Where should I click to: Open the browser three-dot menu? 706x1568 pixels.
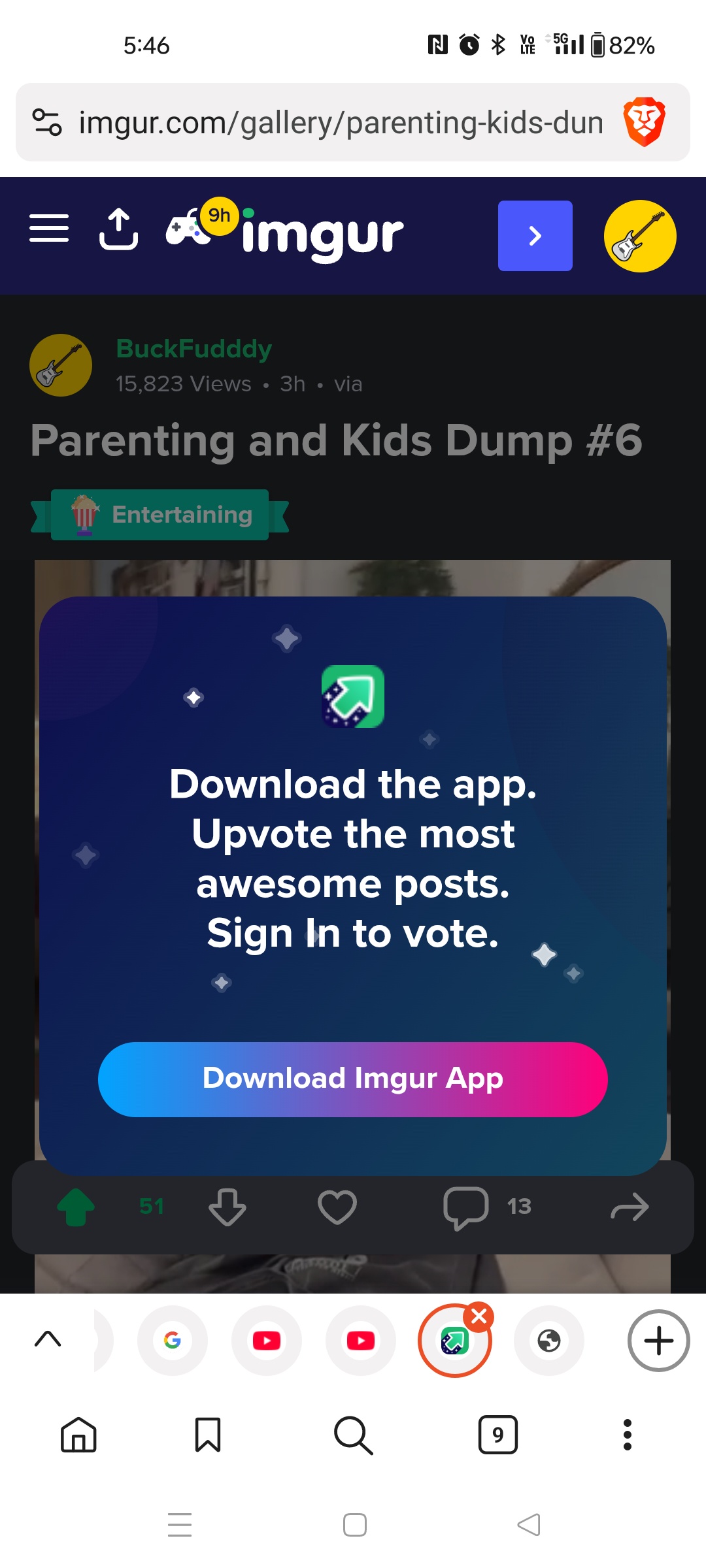click(x=628, y=1435)
